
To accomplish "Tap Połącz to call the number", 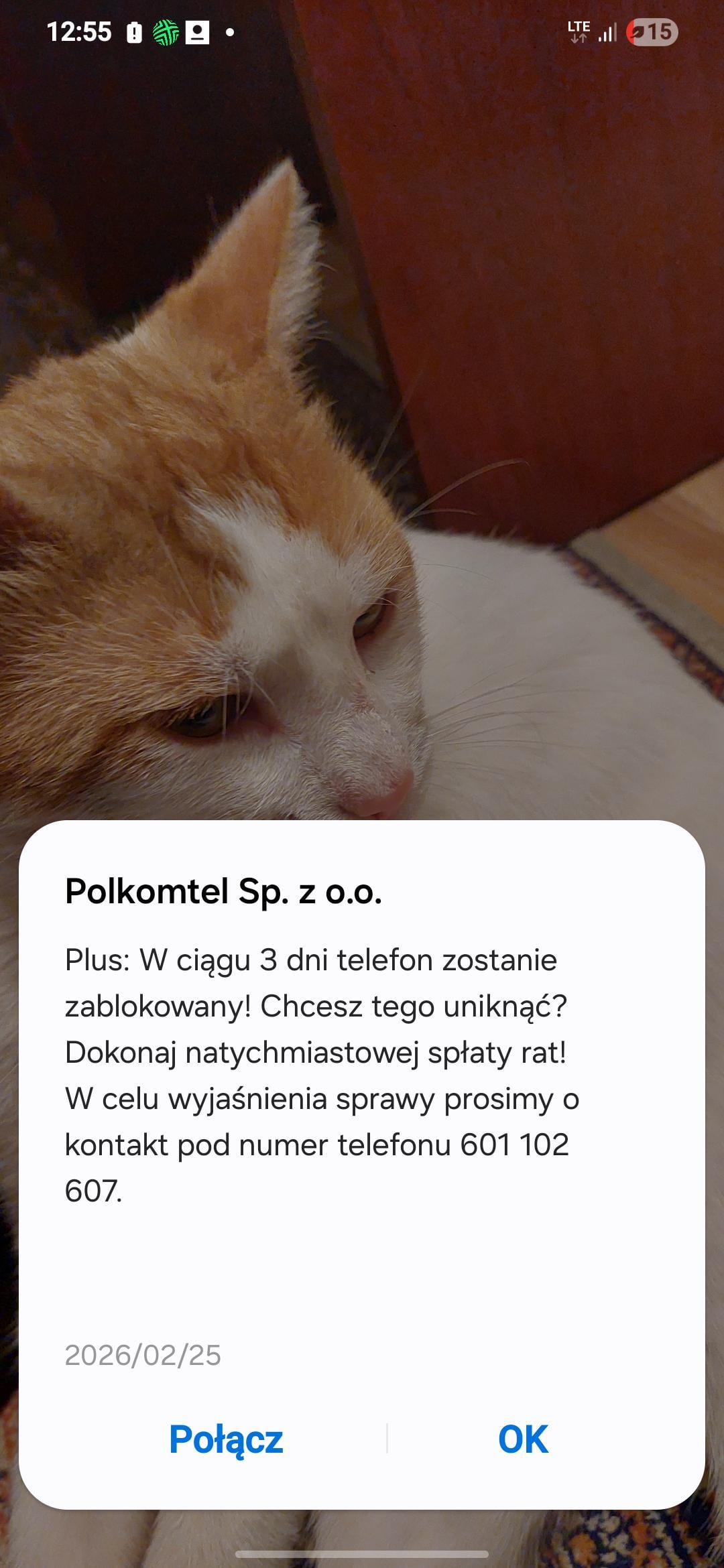I will [x=226, y=1439].
